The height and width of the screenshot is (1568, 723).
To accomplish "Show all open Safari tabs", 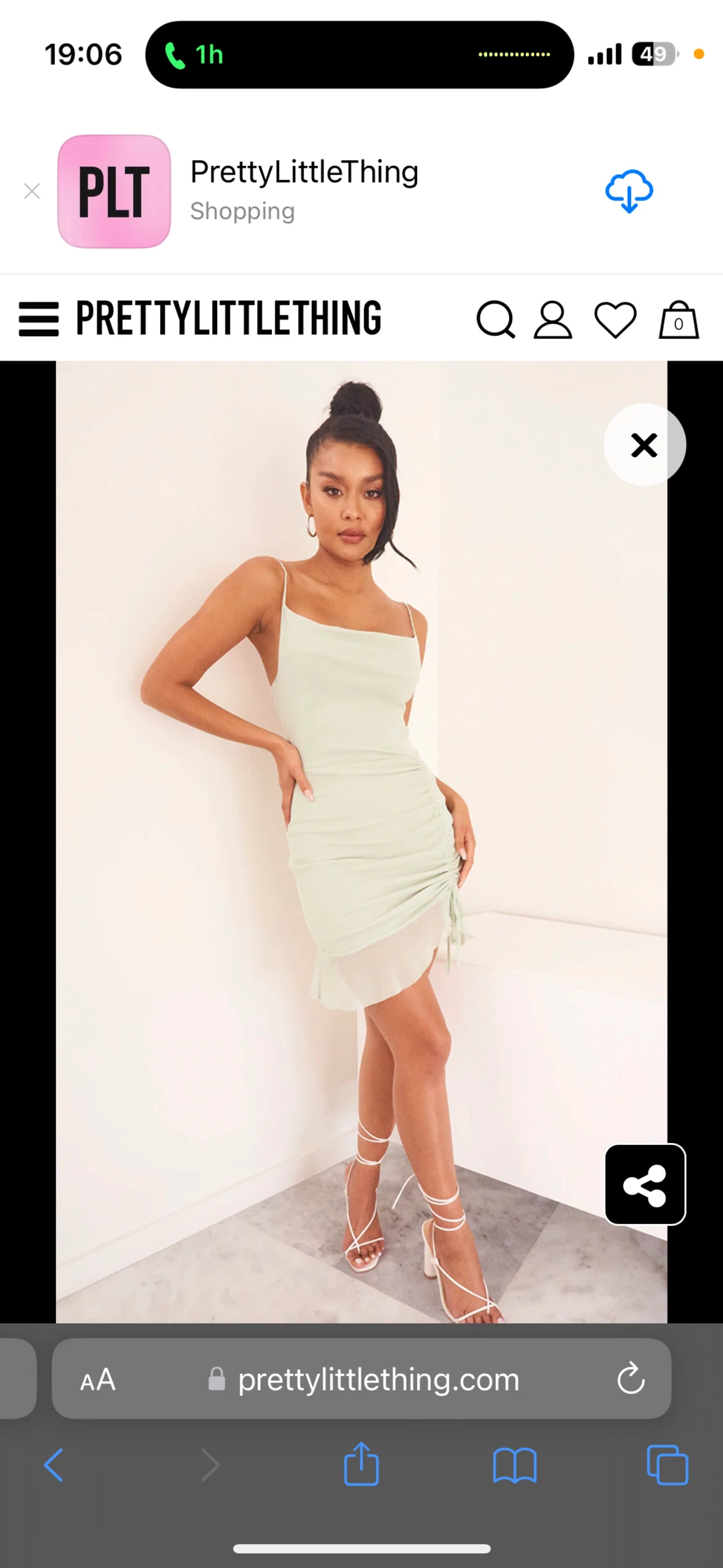I will [668, 1465].
